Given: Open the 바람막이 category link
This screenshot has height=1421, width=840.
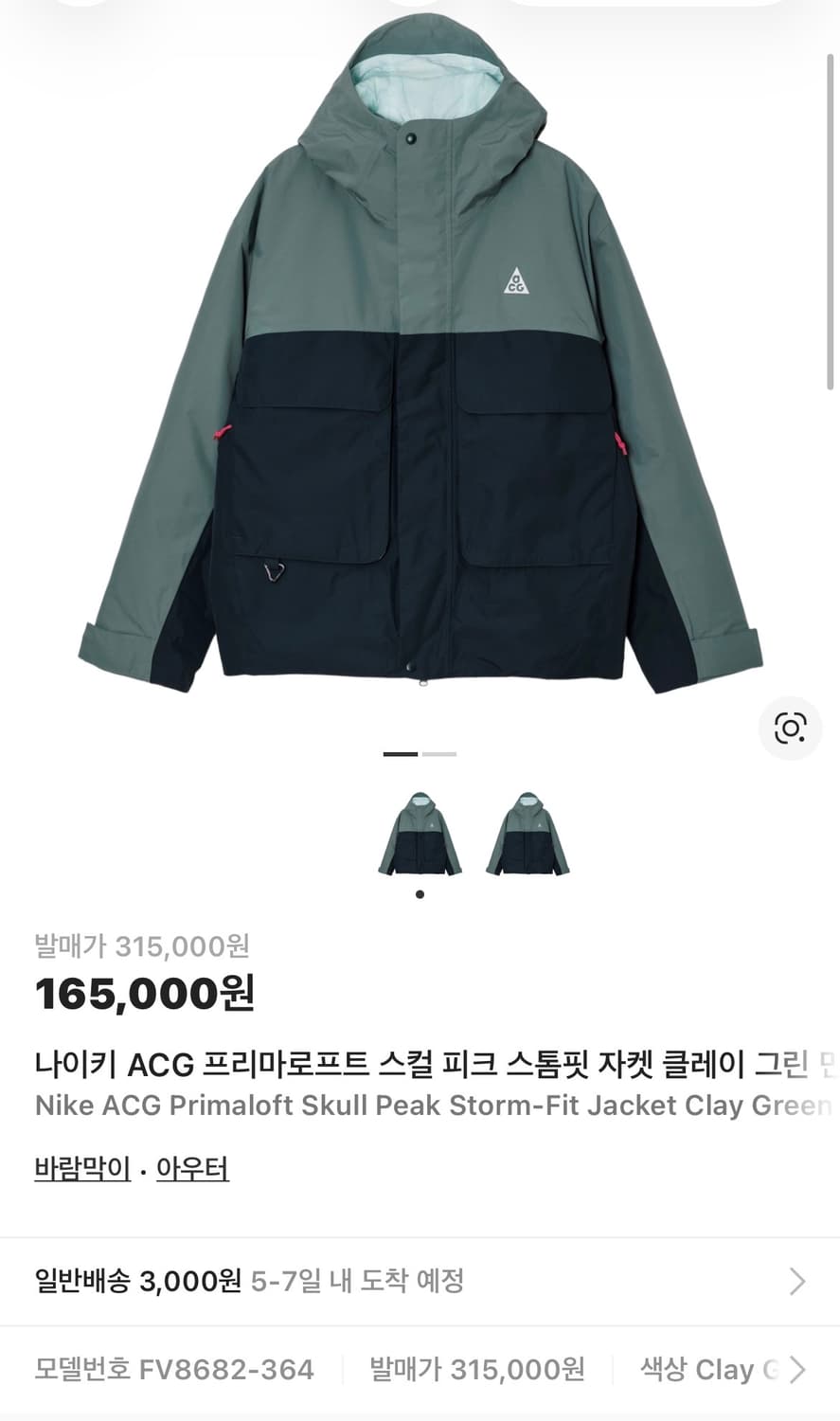Looking at the screenshot, I should [82, 1171].
